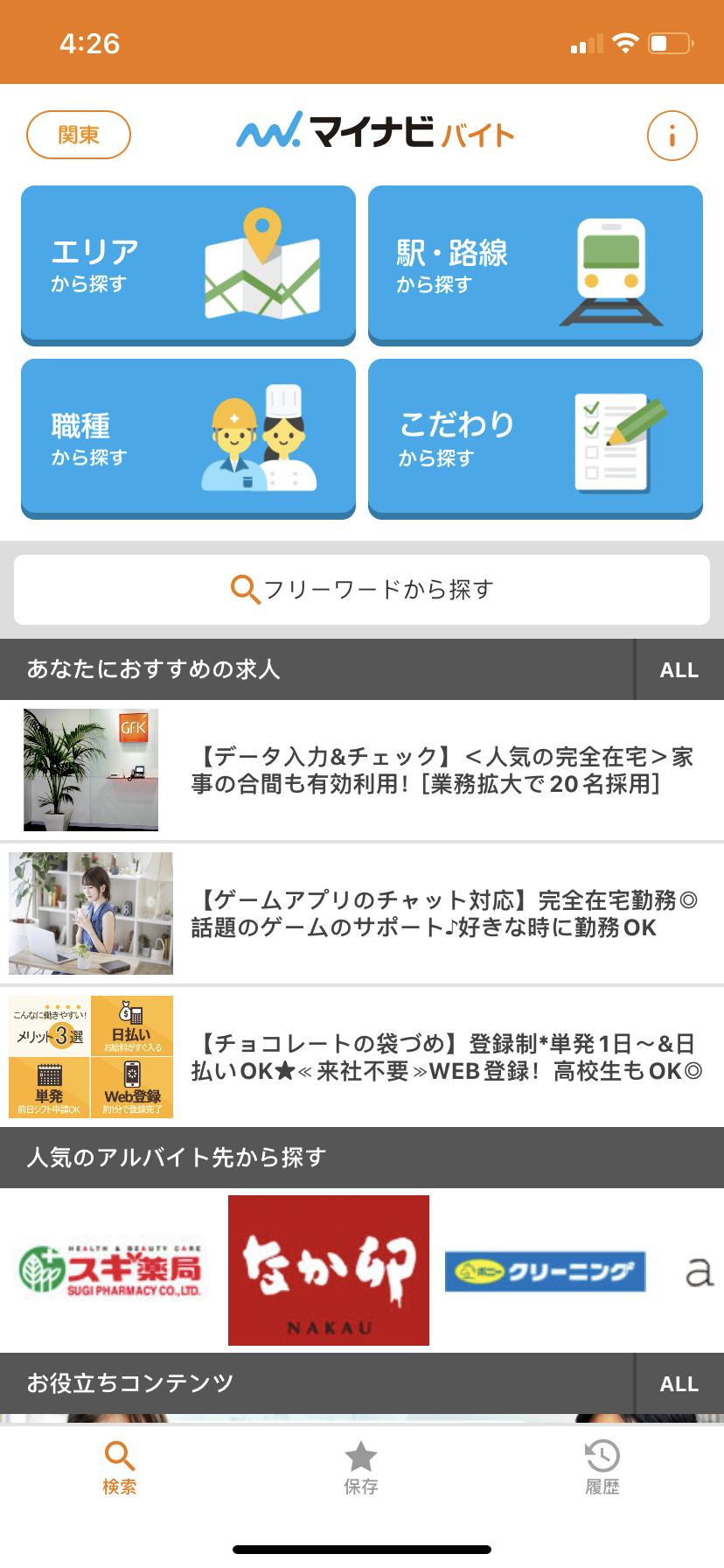Viewport: 724px width, 1568px height.
Task: Search jobs by 職種 category tile
Action: point(189,436)
